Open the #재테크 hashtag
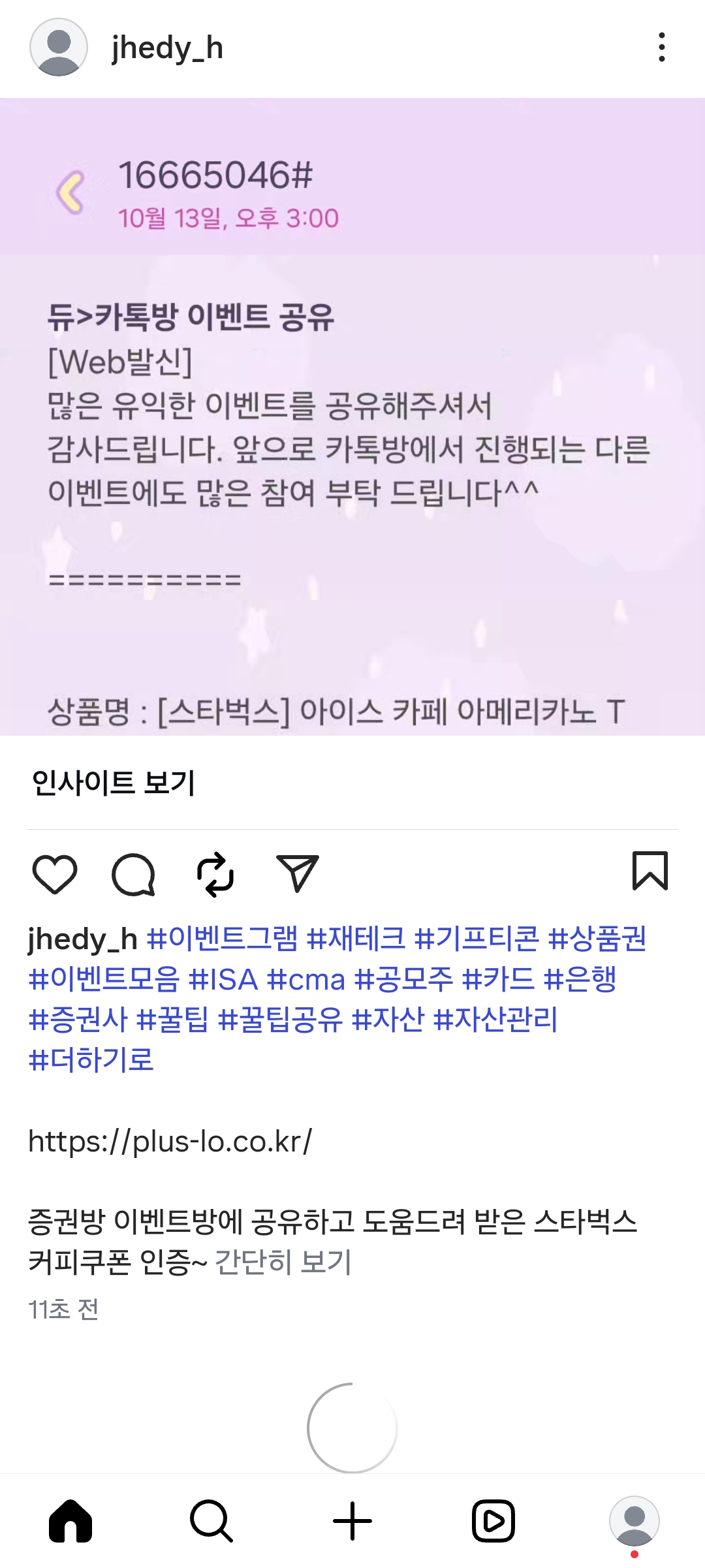The width and height of the screenshot is (705, 1568). [x=356, y=939]
